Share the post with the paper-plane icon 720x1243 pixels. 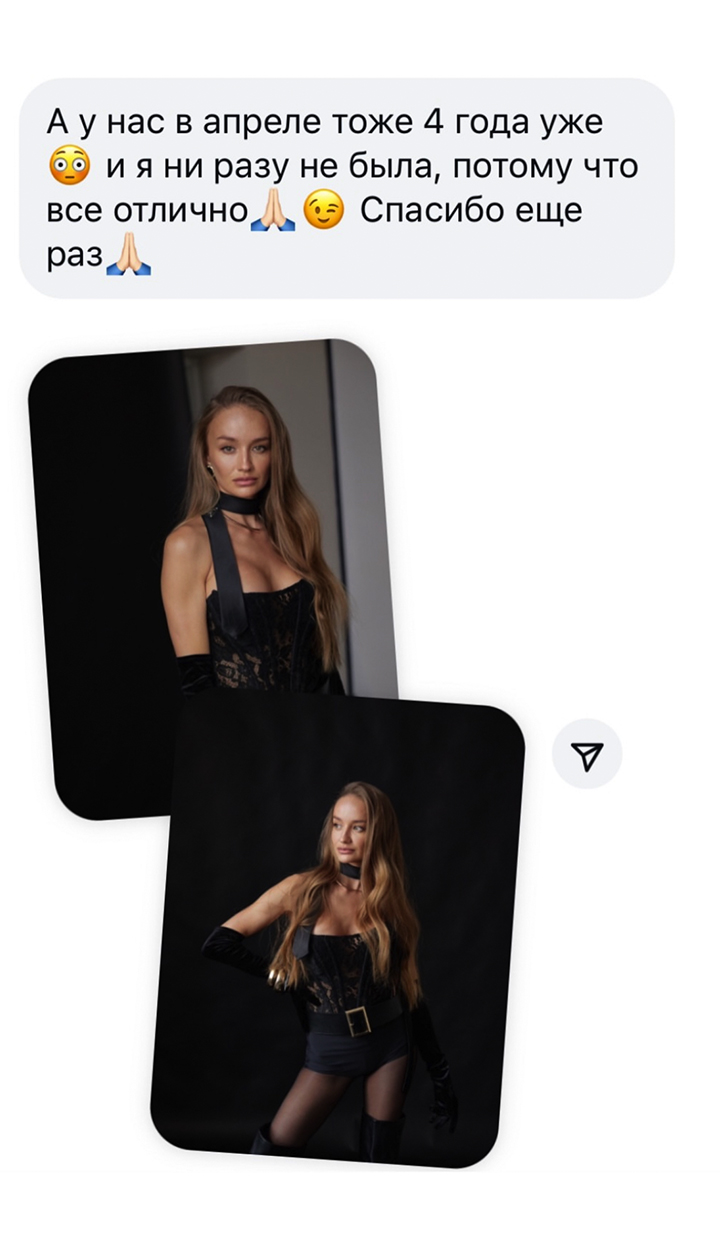(587, 754)
